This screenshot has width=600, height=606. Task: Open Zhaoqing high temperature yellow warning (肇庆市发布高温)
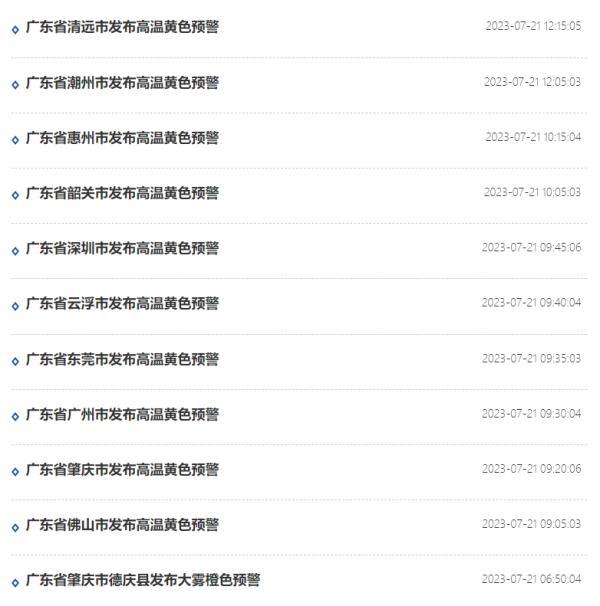(122, 469)
